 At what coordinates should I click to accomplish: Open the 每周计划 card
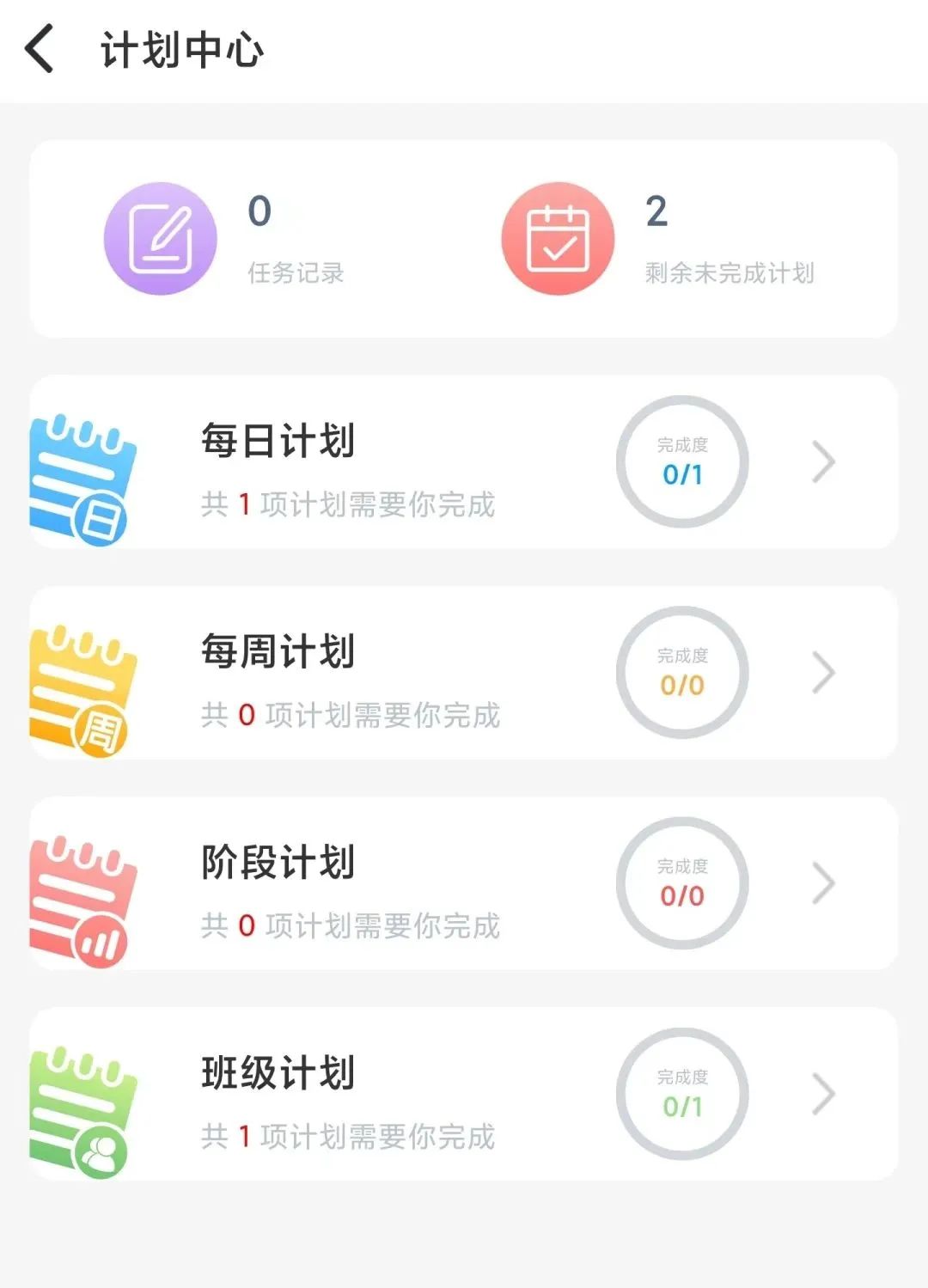tap(464, 673)
